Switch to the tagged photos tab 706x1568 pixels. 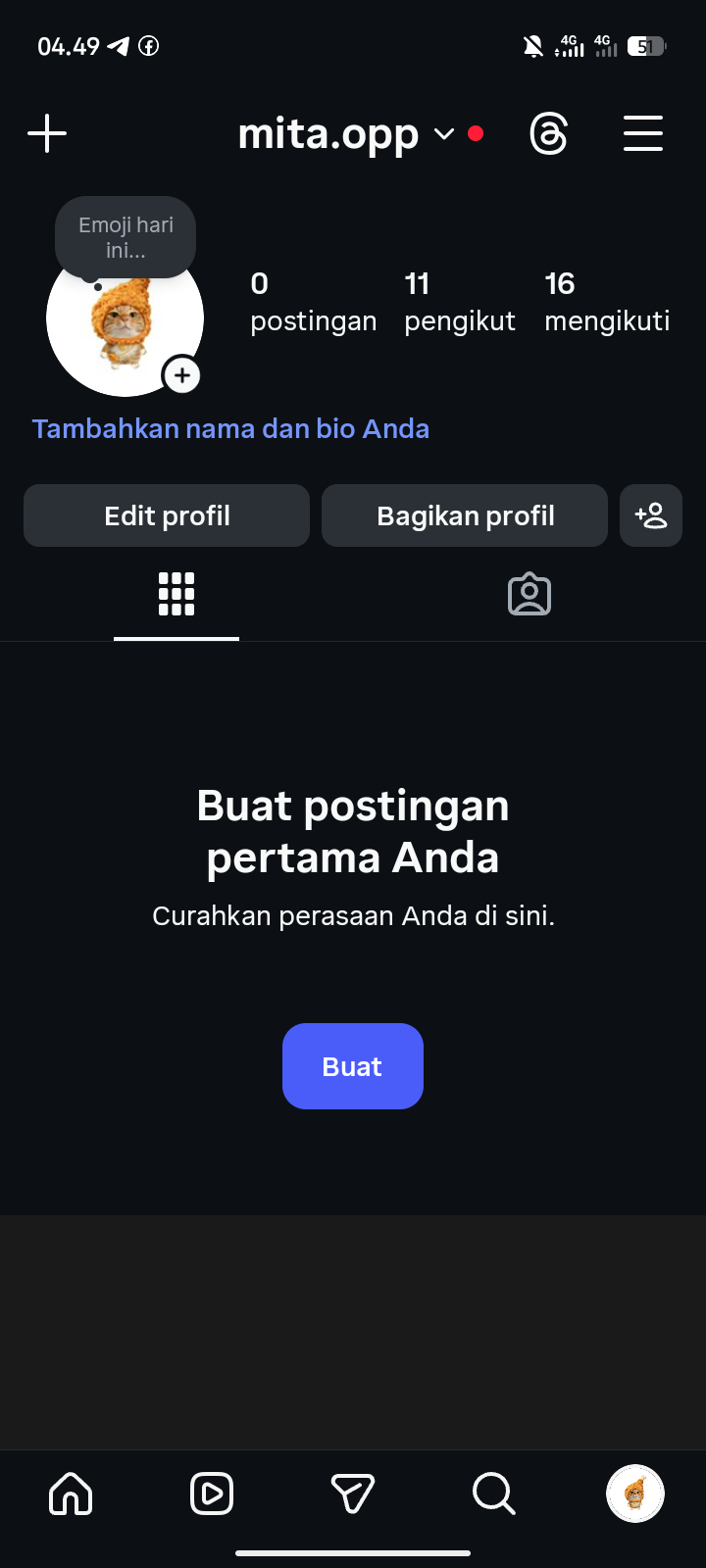click(x=529, y=595)
